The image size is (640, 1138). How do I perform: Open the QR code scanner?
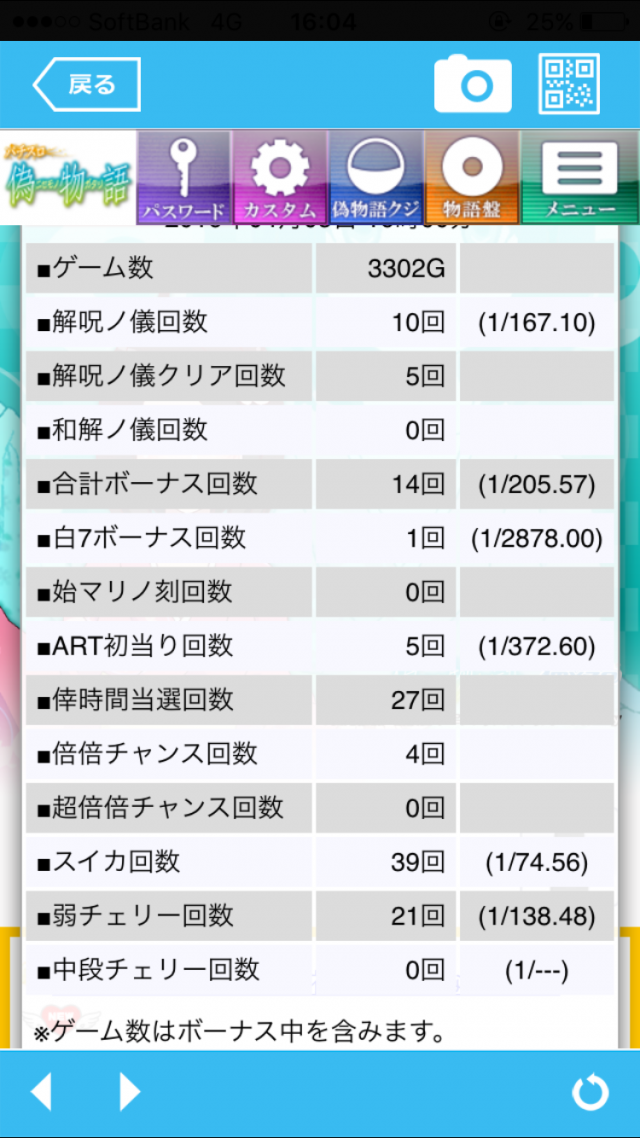569,85
